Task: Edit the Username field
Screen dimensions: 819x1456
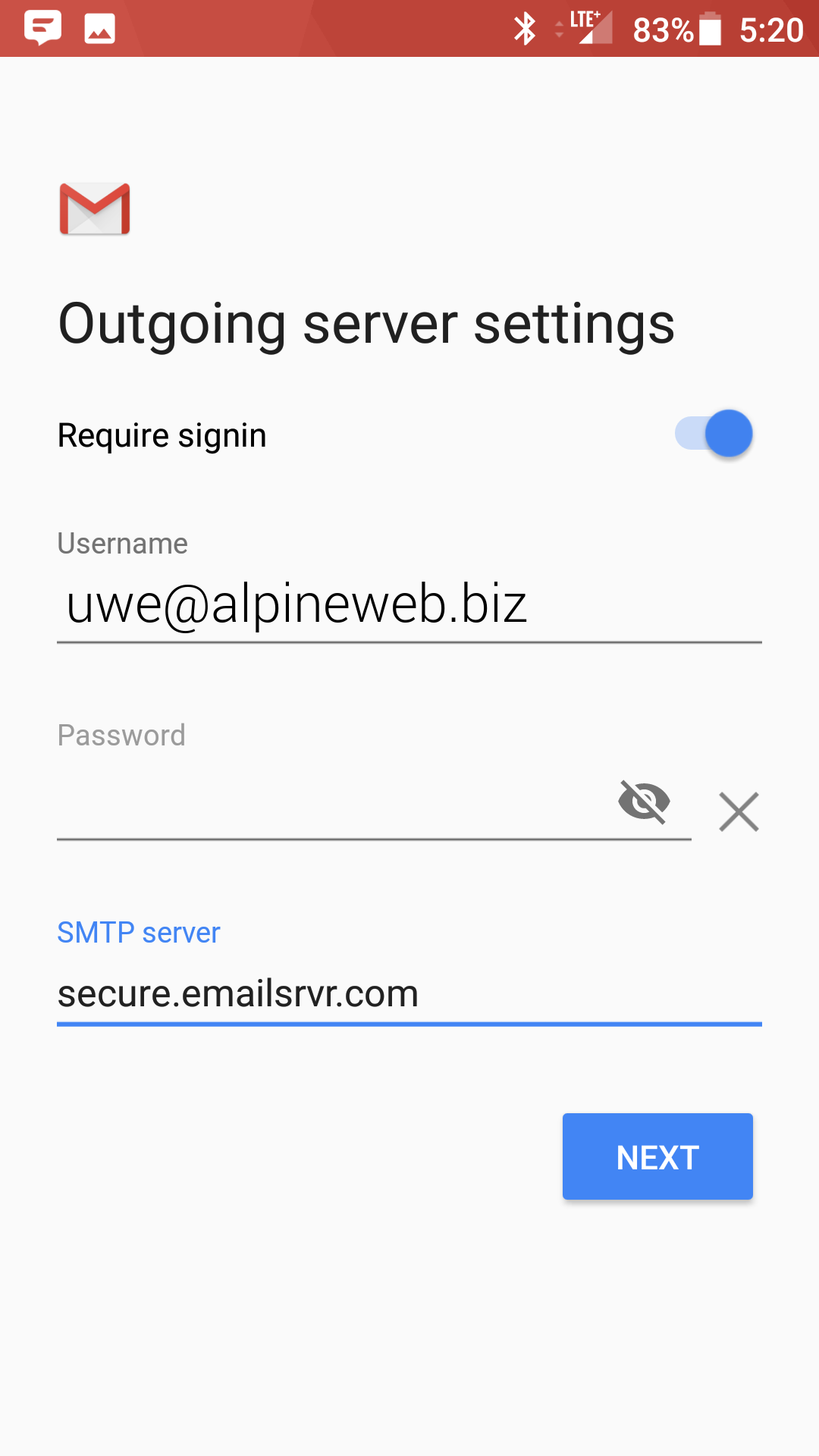Action: tap(409, 605)
